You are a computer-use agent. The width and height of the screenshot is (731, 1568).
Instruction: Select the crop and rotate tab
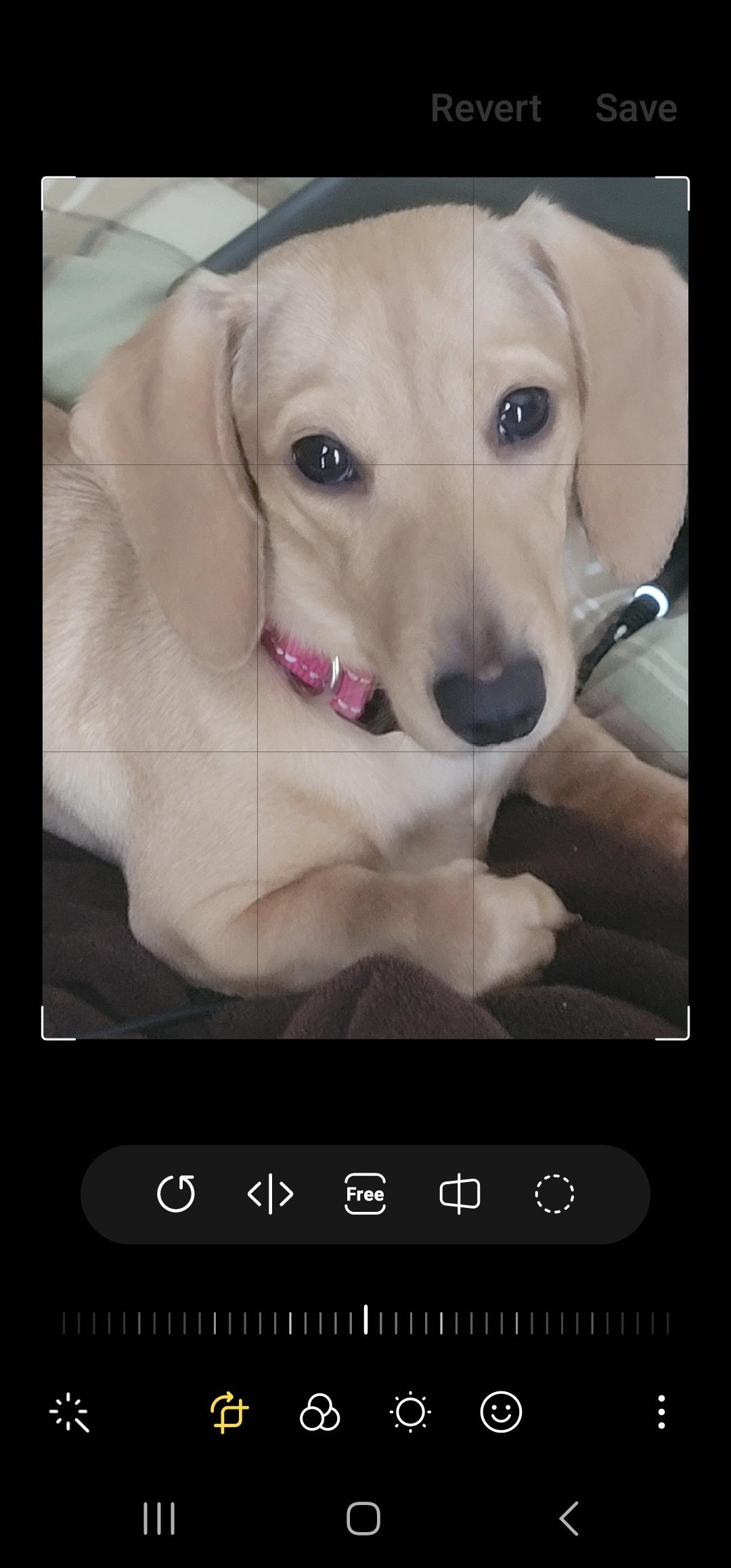pos(229,1412)
